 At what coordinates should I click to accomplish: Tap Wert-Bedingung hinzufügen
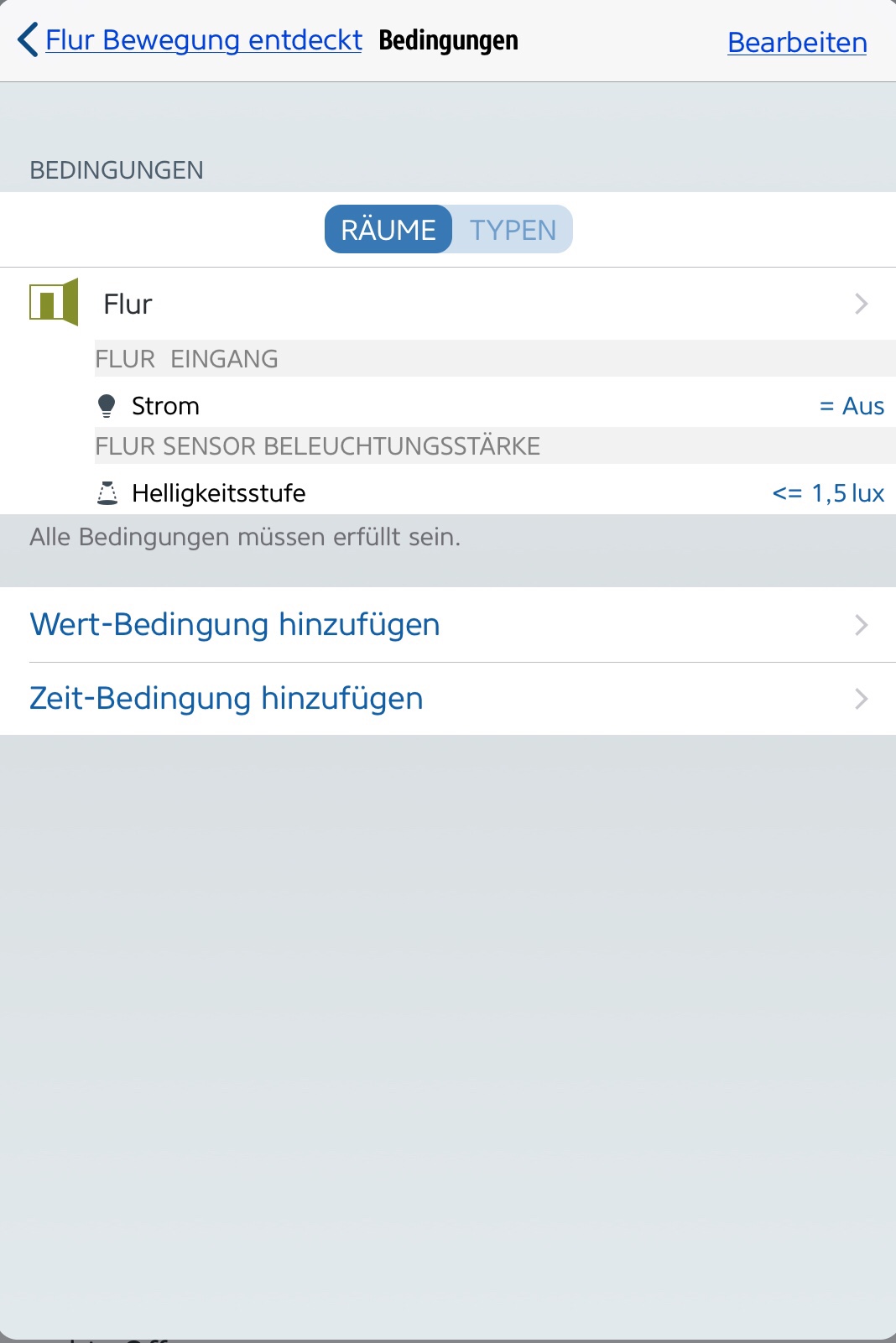point(448,625)
